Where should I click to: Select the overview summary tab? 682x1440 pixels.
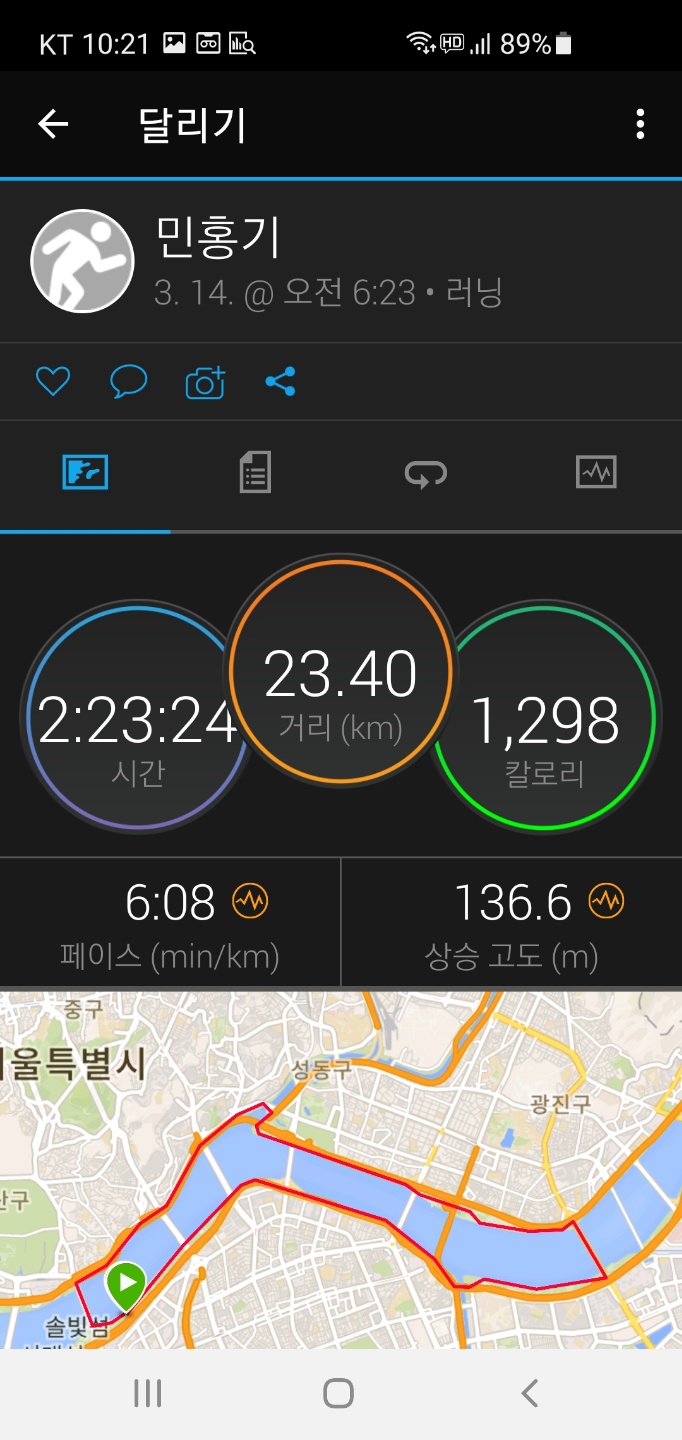point(85,472)
